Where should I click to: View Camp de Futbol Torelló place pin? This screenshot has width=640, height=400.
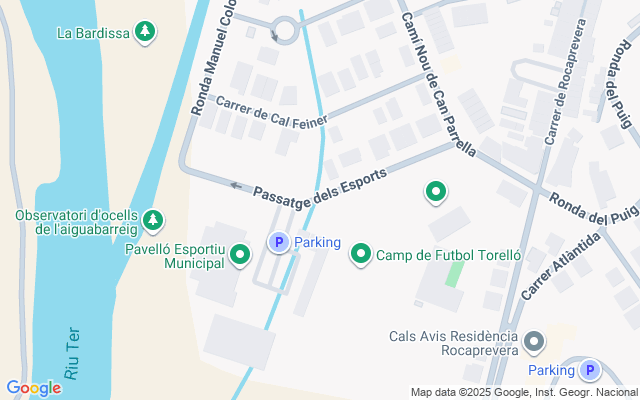click(x=361, y=255)
